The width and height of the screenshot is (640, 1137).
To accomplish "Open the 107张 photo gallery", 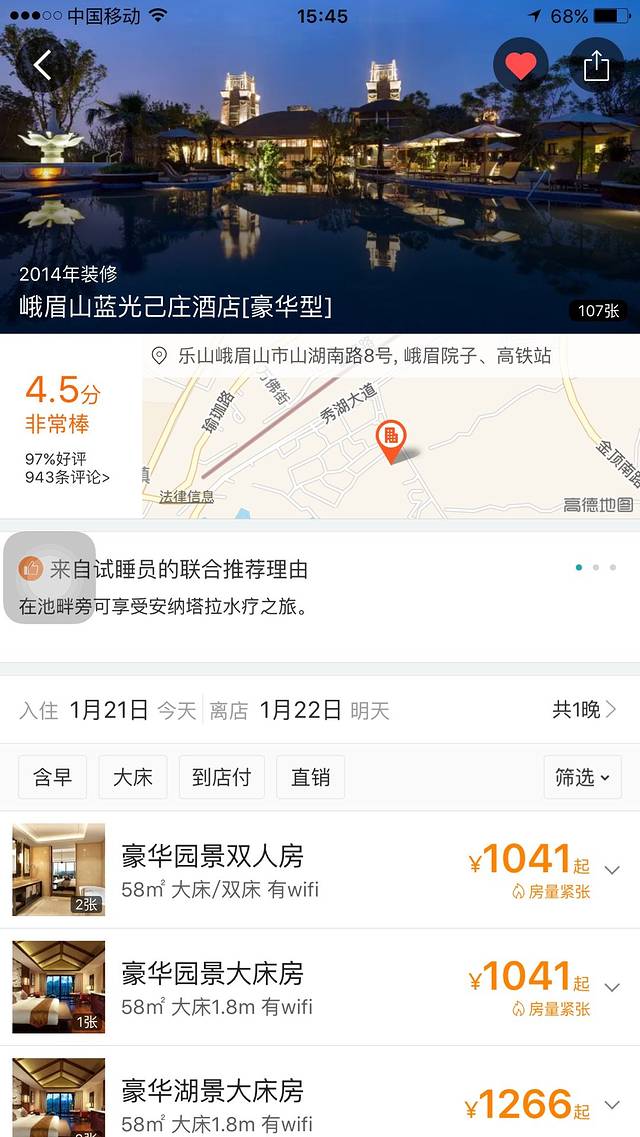I will pos(598,311).
